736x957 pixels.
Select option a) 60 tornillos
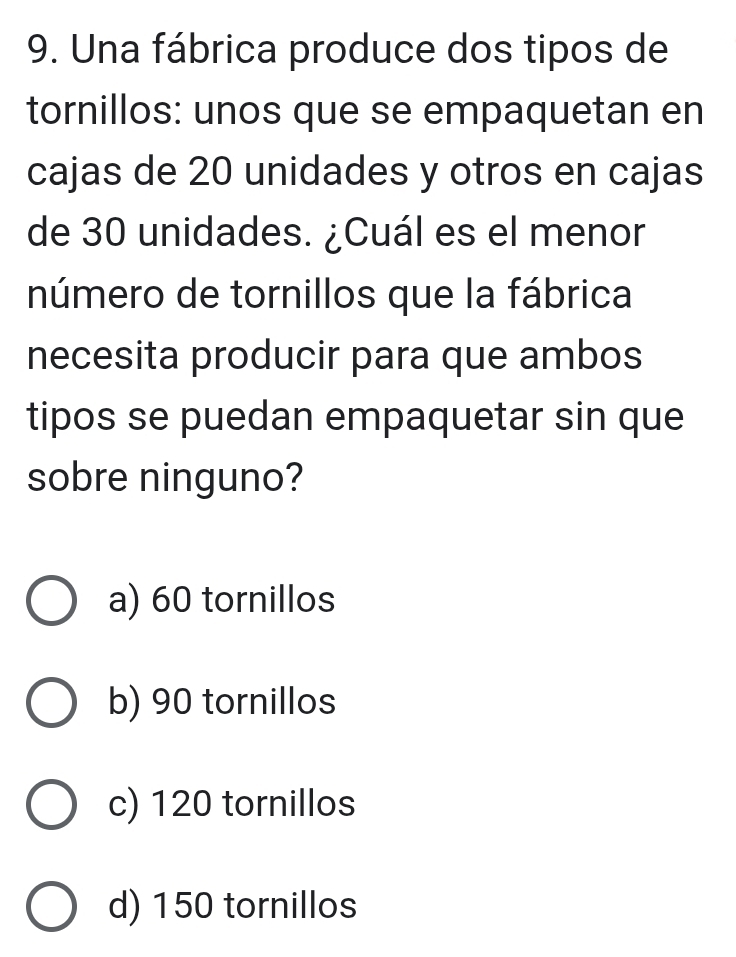click(51, 602)
